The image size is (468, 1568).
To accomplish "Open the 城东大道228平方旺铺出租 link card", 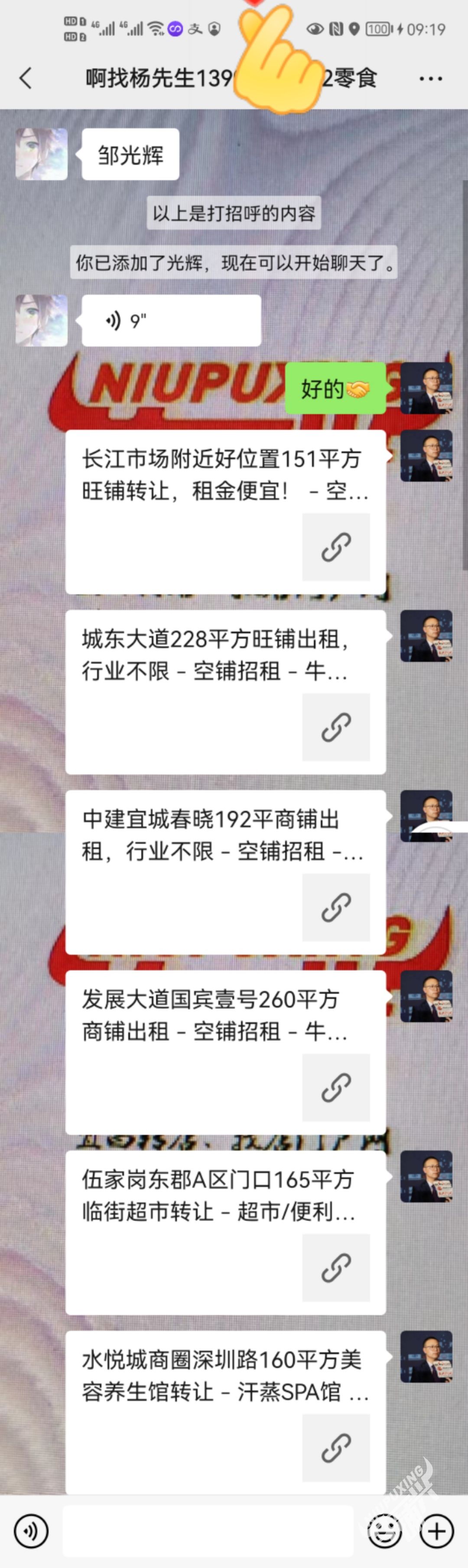I will pos(225,691).
